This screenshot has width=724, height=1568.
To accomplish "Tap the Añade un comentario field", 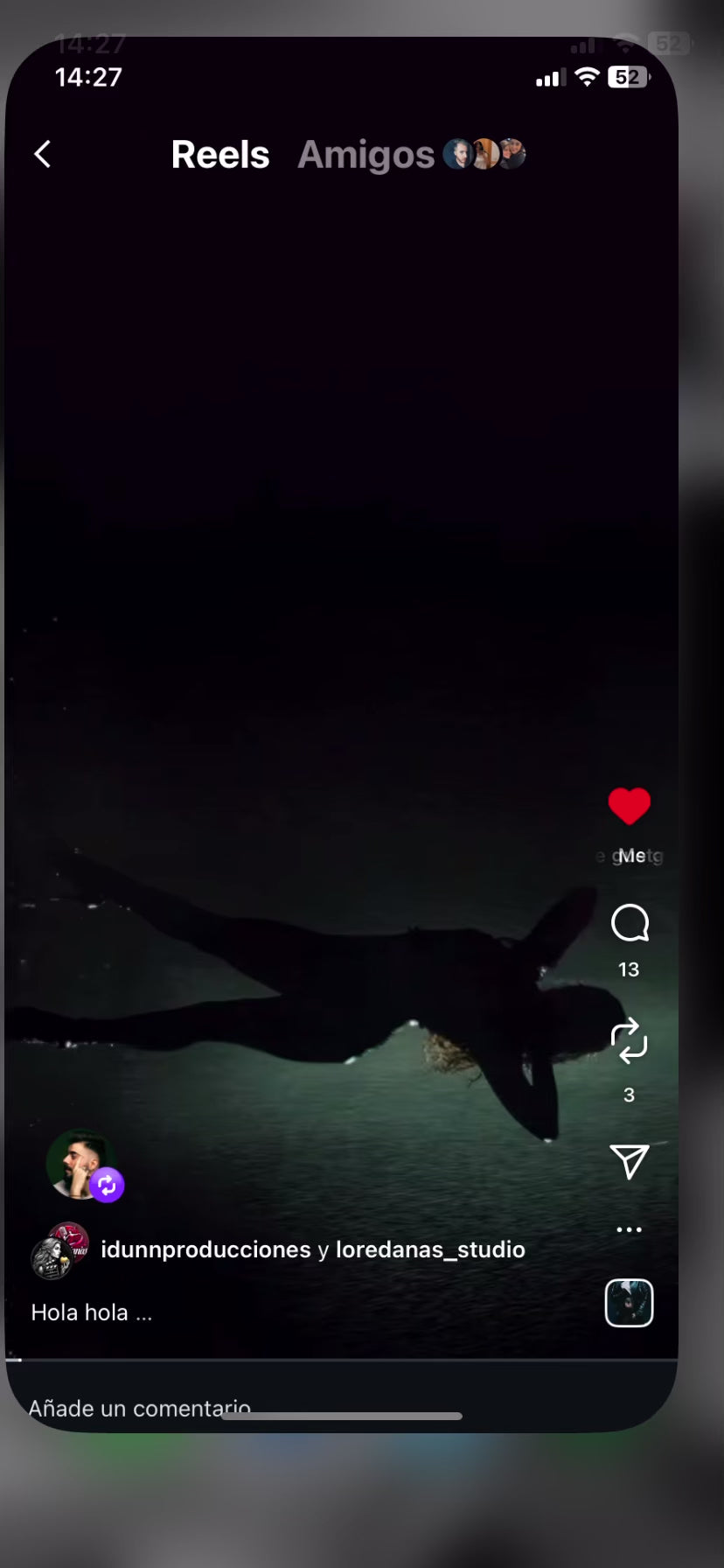I will [x=140, y=1408].
